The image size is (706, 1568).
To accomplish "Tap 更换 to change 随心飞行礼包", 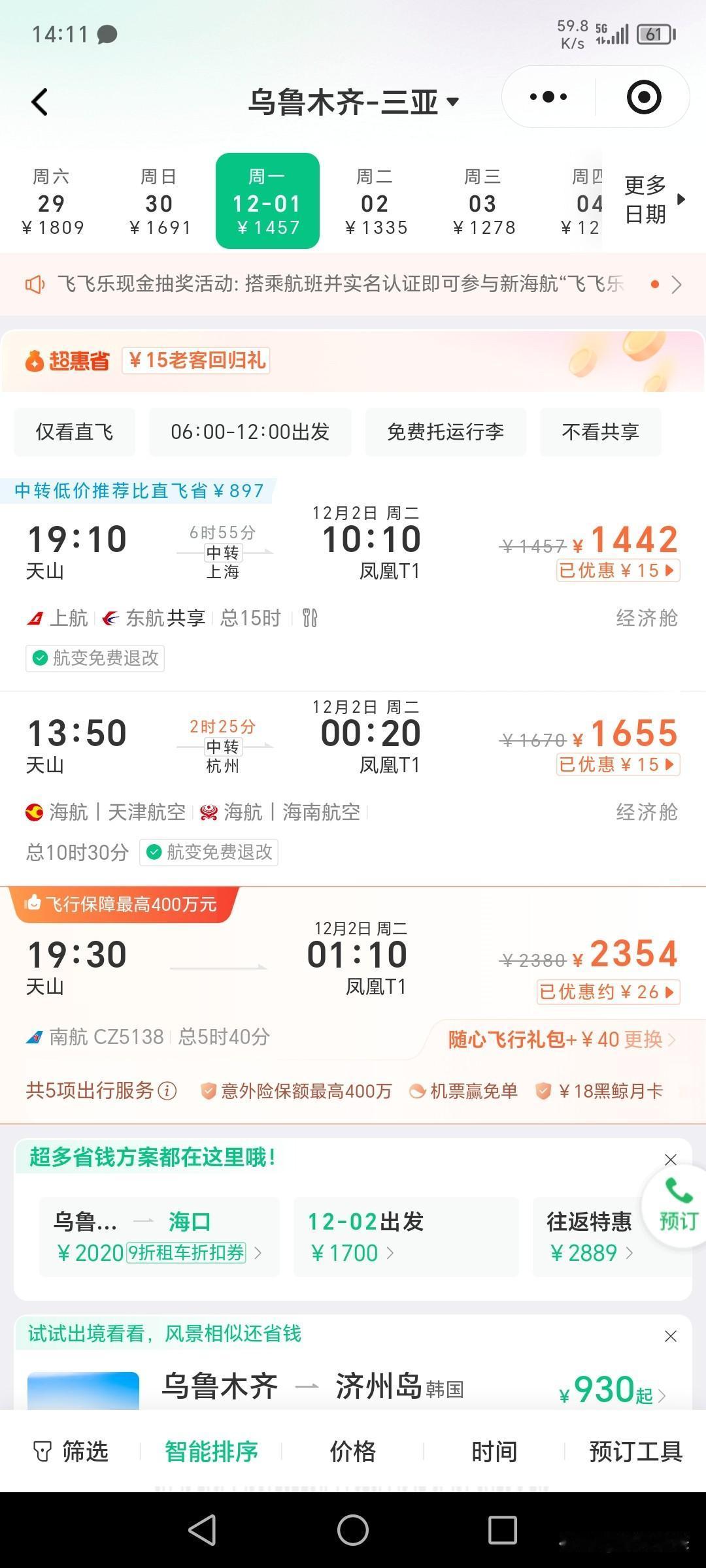I will [643, 1038].
